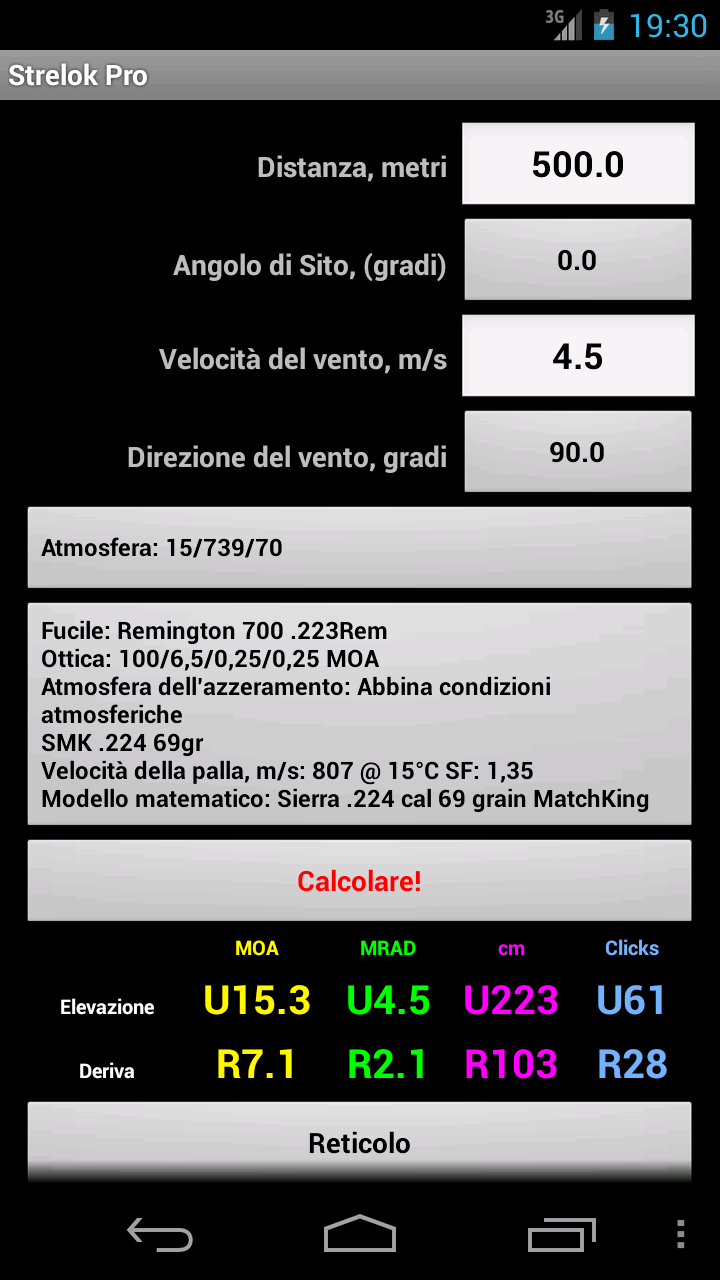The width and height of the screenshot is (720, 1280).
Task: Change the Direzione del vento value
Action: coord(578,452)
